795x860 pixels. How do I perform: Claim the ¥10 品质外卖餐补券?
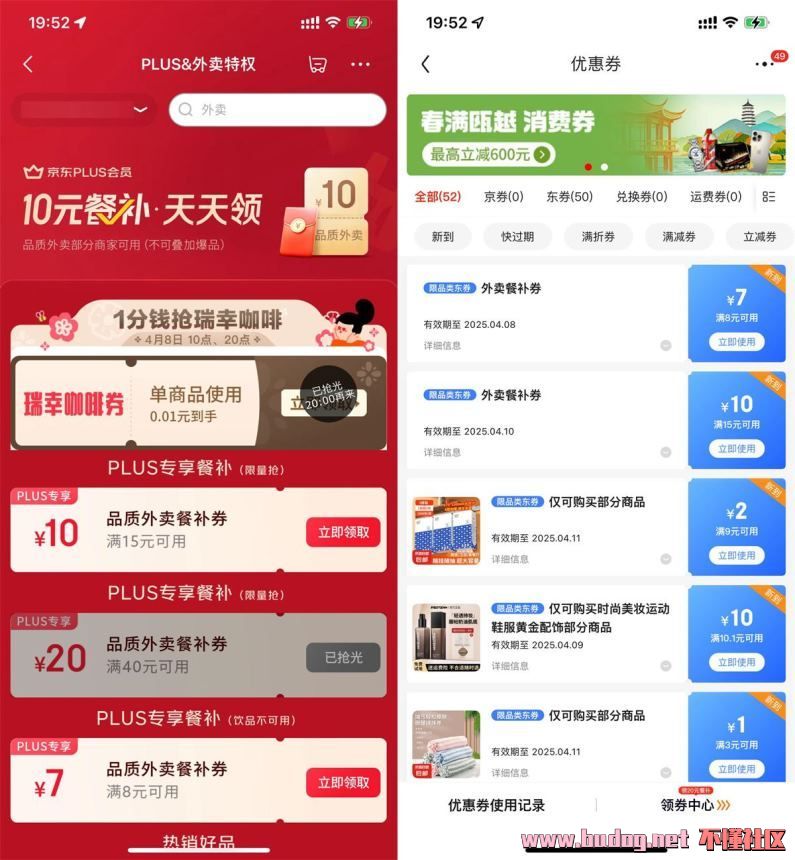(x=342, y=532)
